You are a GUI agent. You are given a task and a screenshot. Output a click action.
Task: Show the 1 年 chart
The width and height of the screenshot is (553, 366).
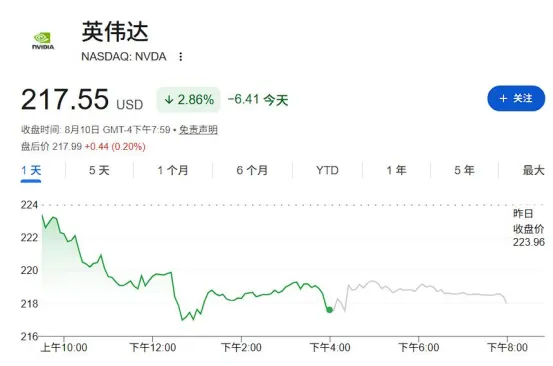(x=396, y=171)
